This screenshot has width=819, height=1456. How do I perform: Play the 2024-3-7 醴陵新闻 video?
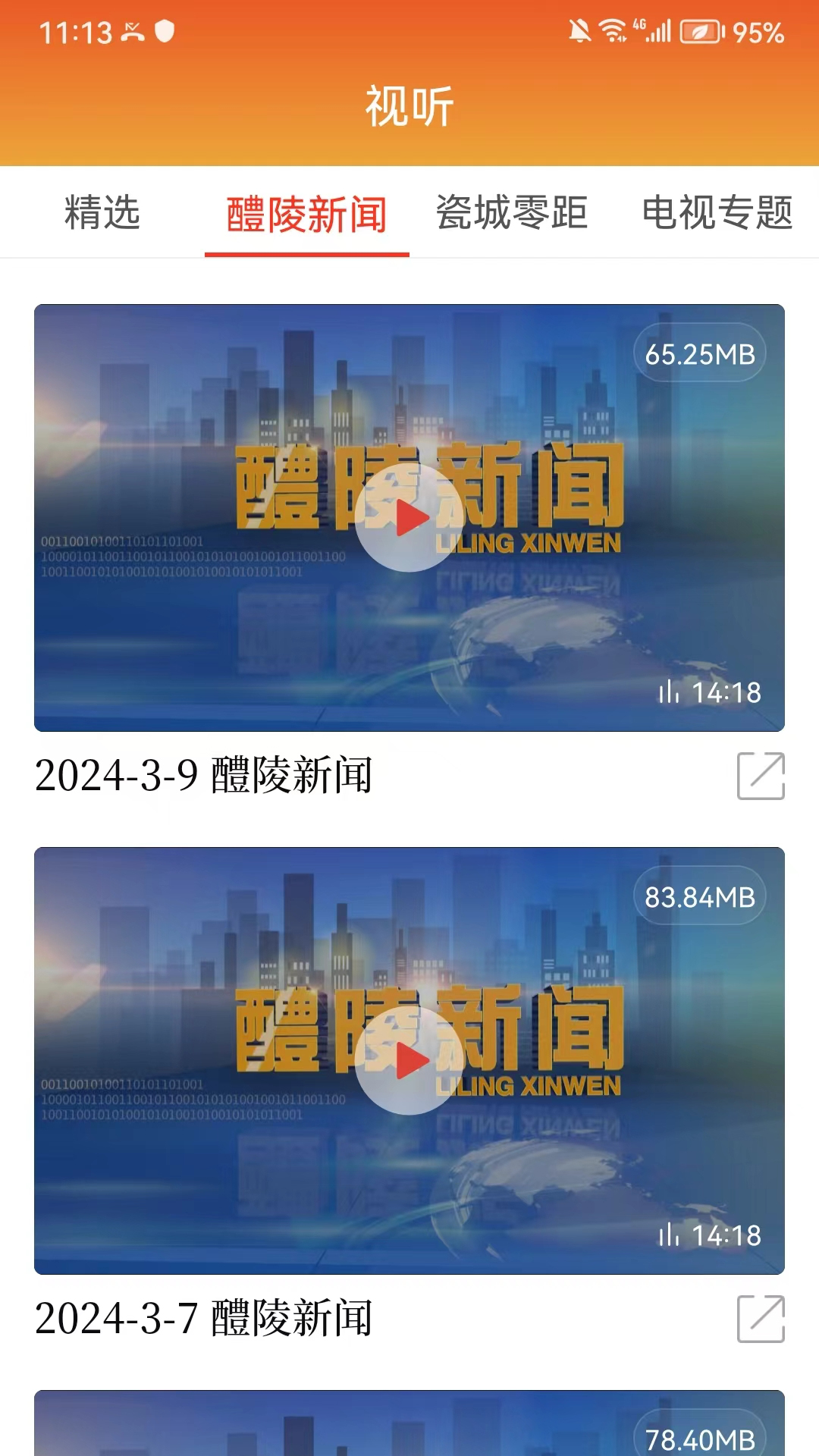(409, 1060)
